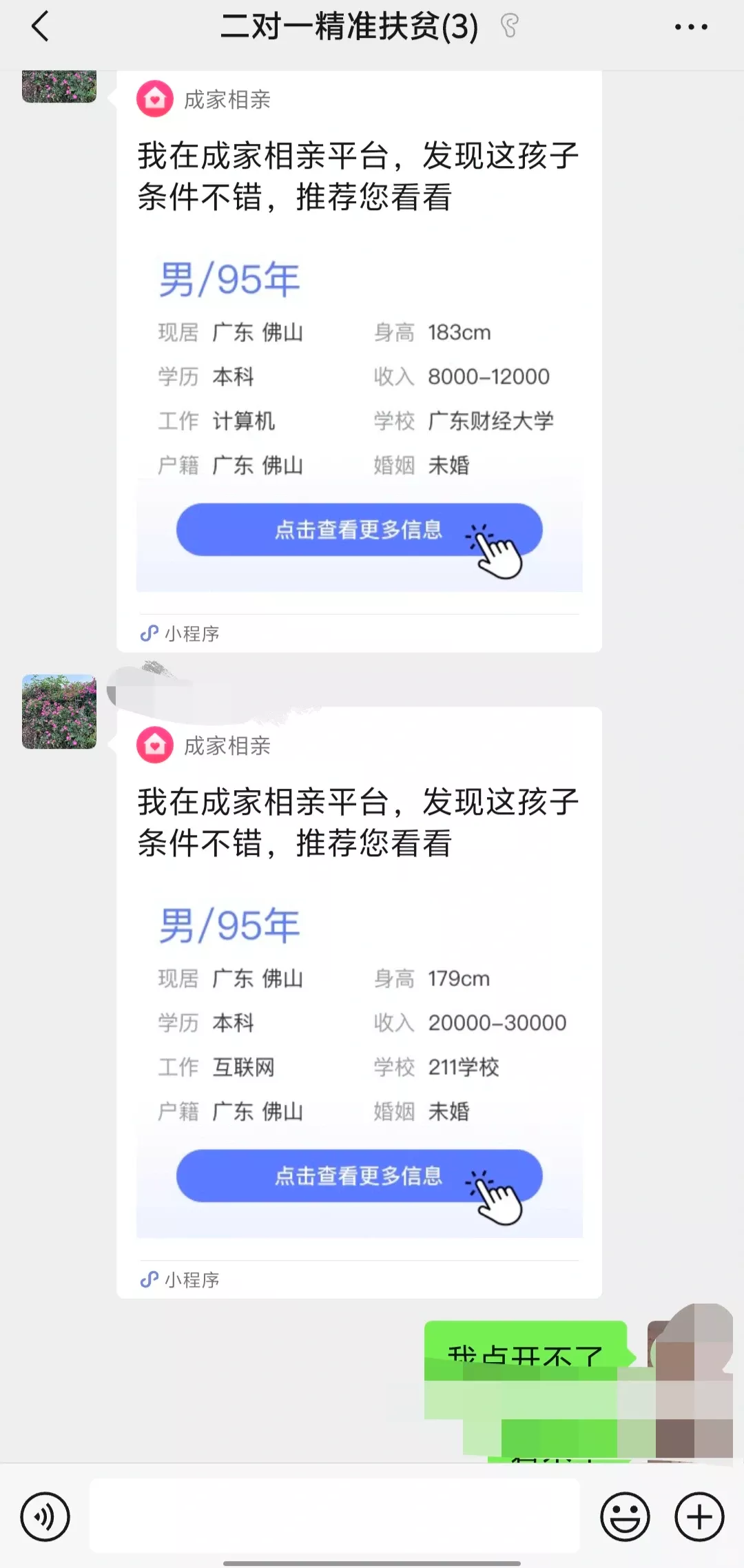Tap the chat title 二对一精准扶贫(3)
744x1568 pixels.
pyautogui.click(x=350, y=28)
